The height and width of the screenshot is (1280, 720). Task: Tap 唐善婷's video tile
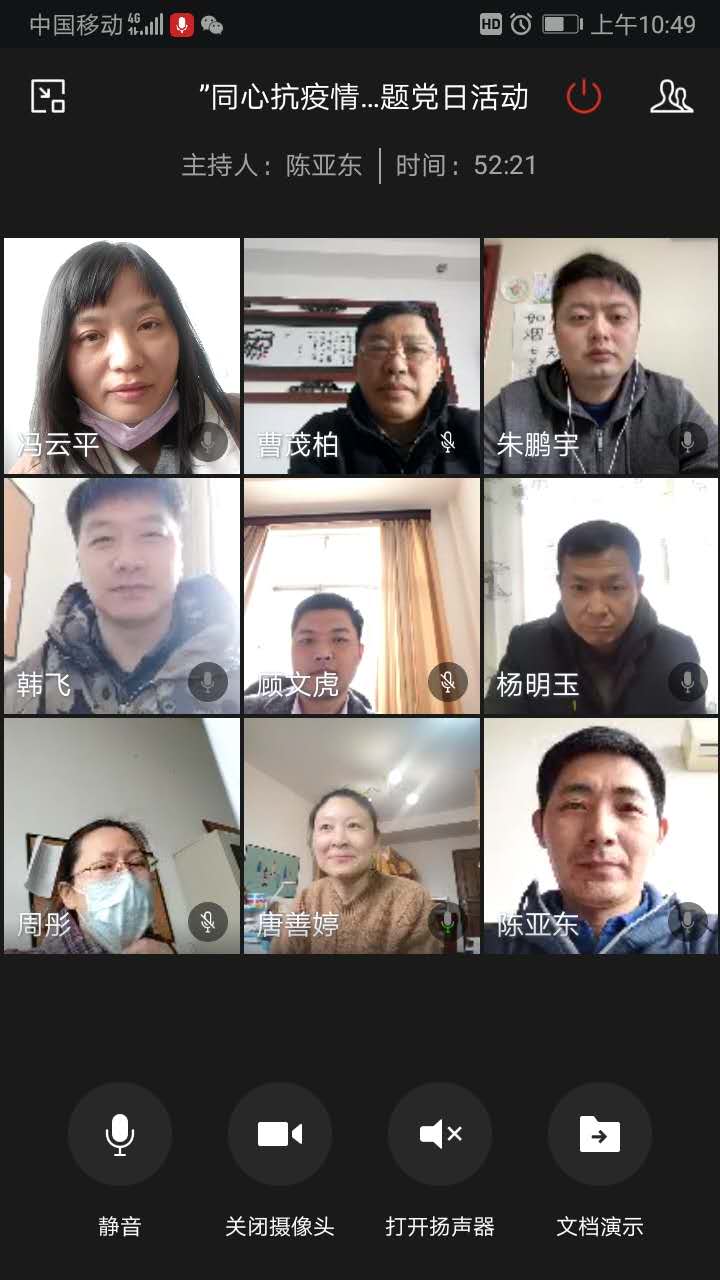(x=362, y=835)
